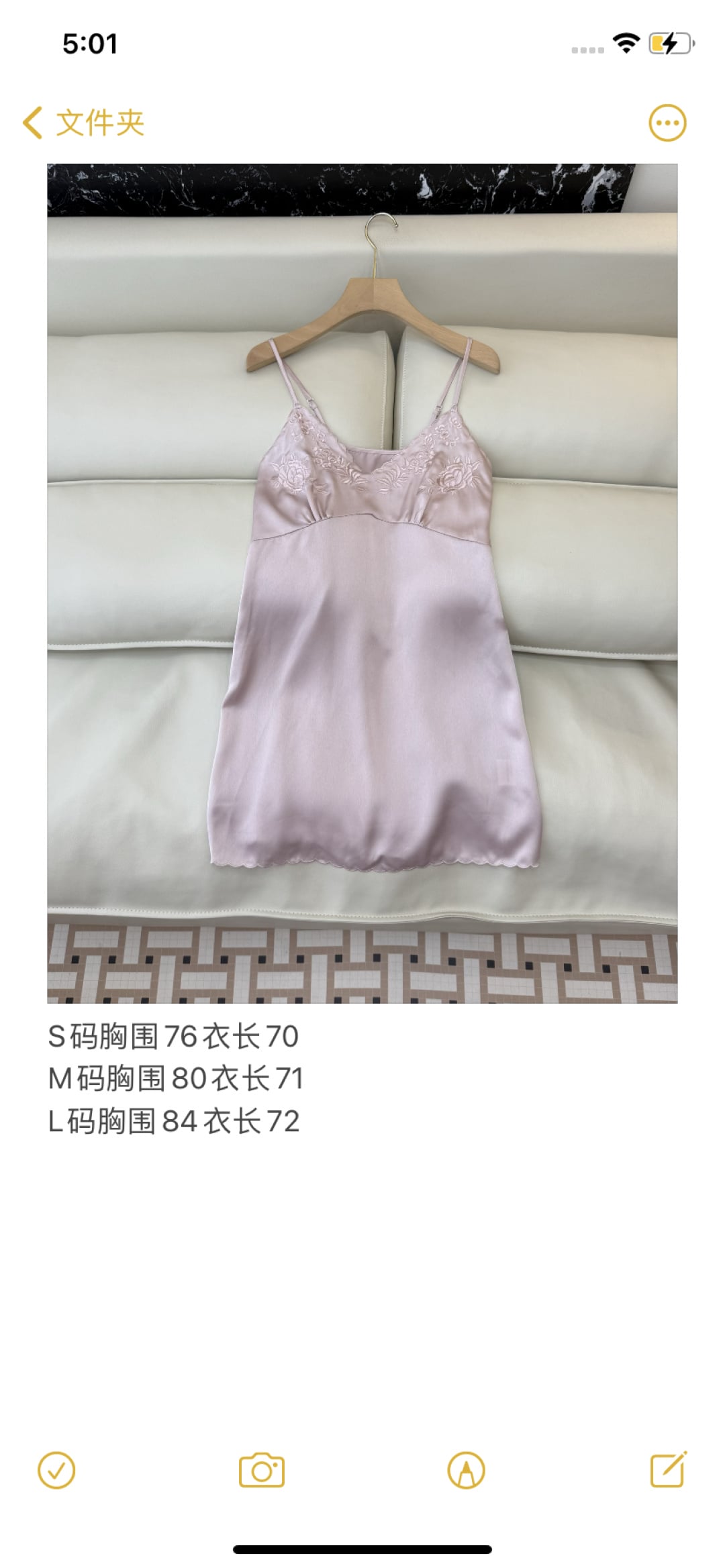Viewport: 725px width, 1568px height.
Task: Add a checklist to the note
Action: 57,1471
